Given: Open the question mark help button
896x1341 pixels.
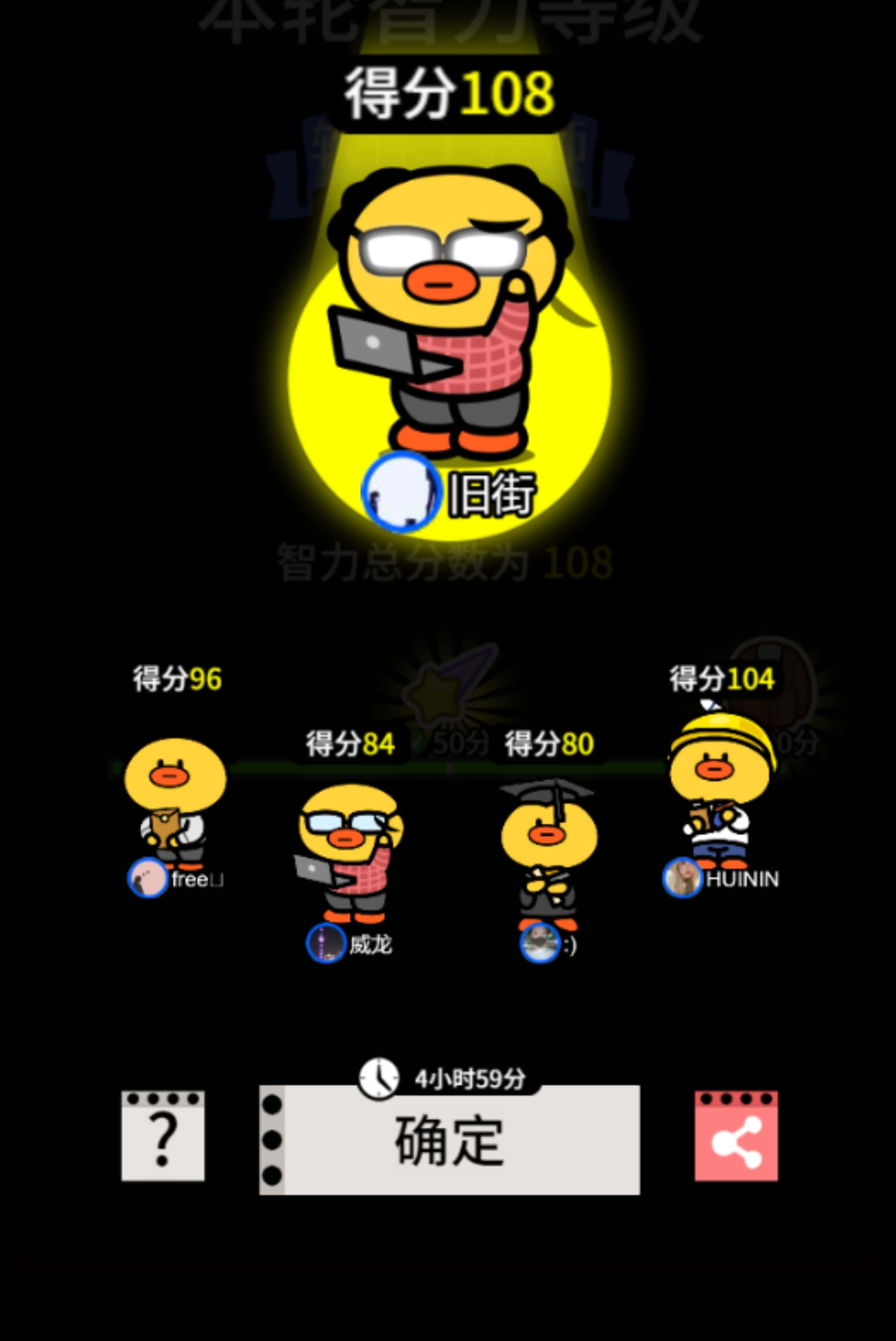Looking at the screenshot, I should [x=163, y=1137].
